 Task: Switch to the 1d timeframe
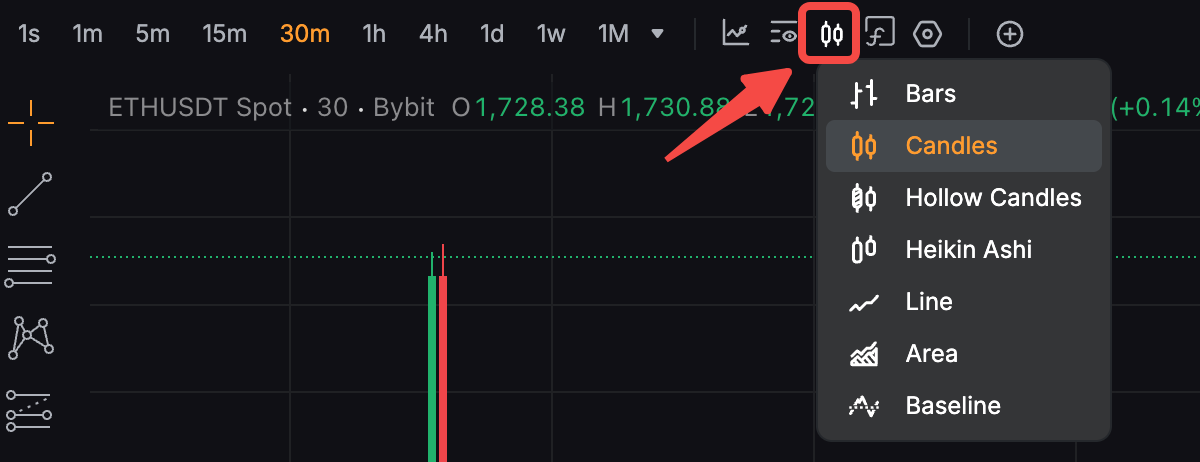(x=491, y=34)
